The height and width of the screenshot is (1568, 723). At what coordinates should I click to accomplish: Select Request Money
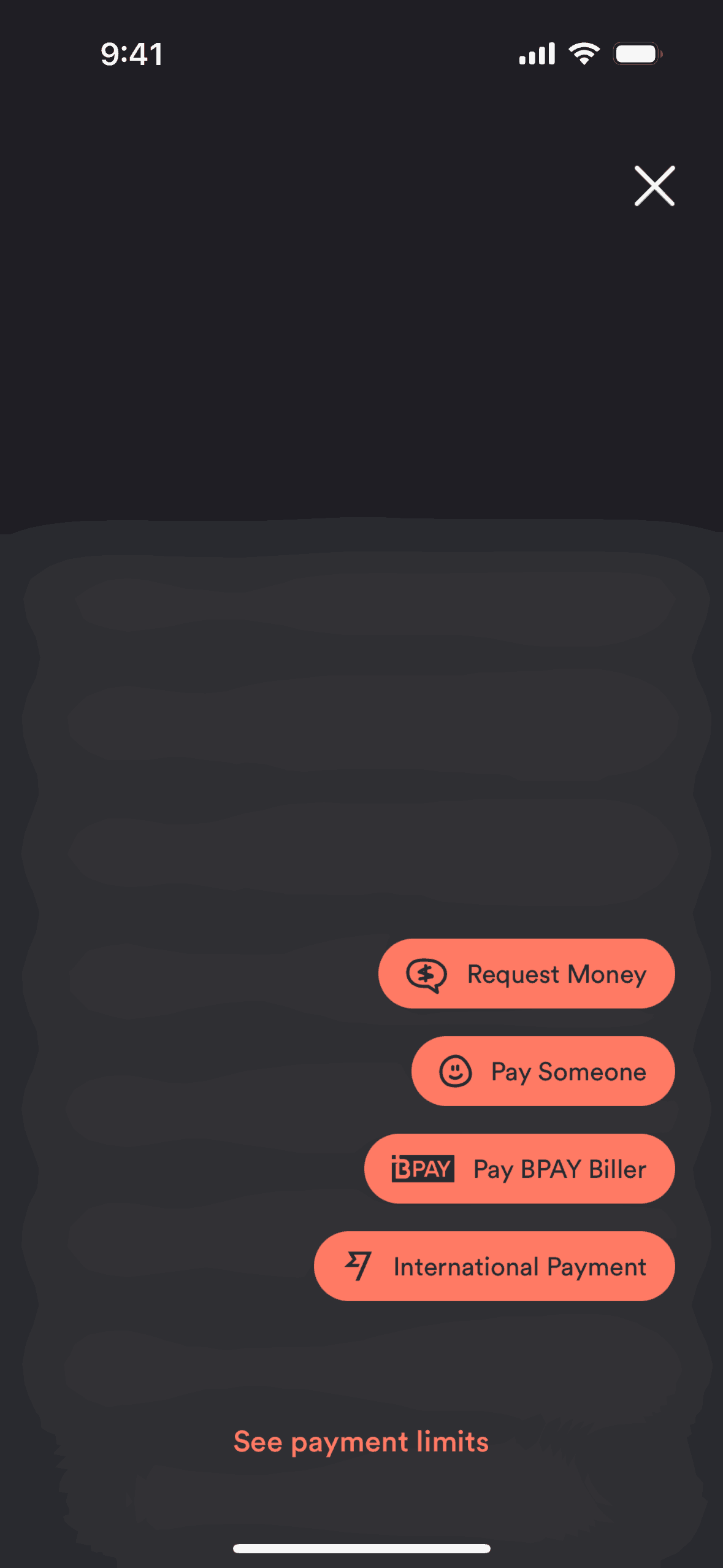[526, 974]
